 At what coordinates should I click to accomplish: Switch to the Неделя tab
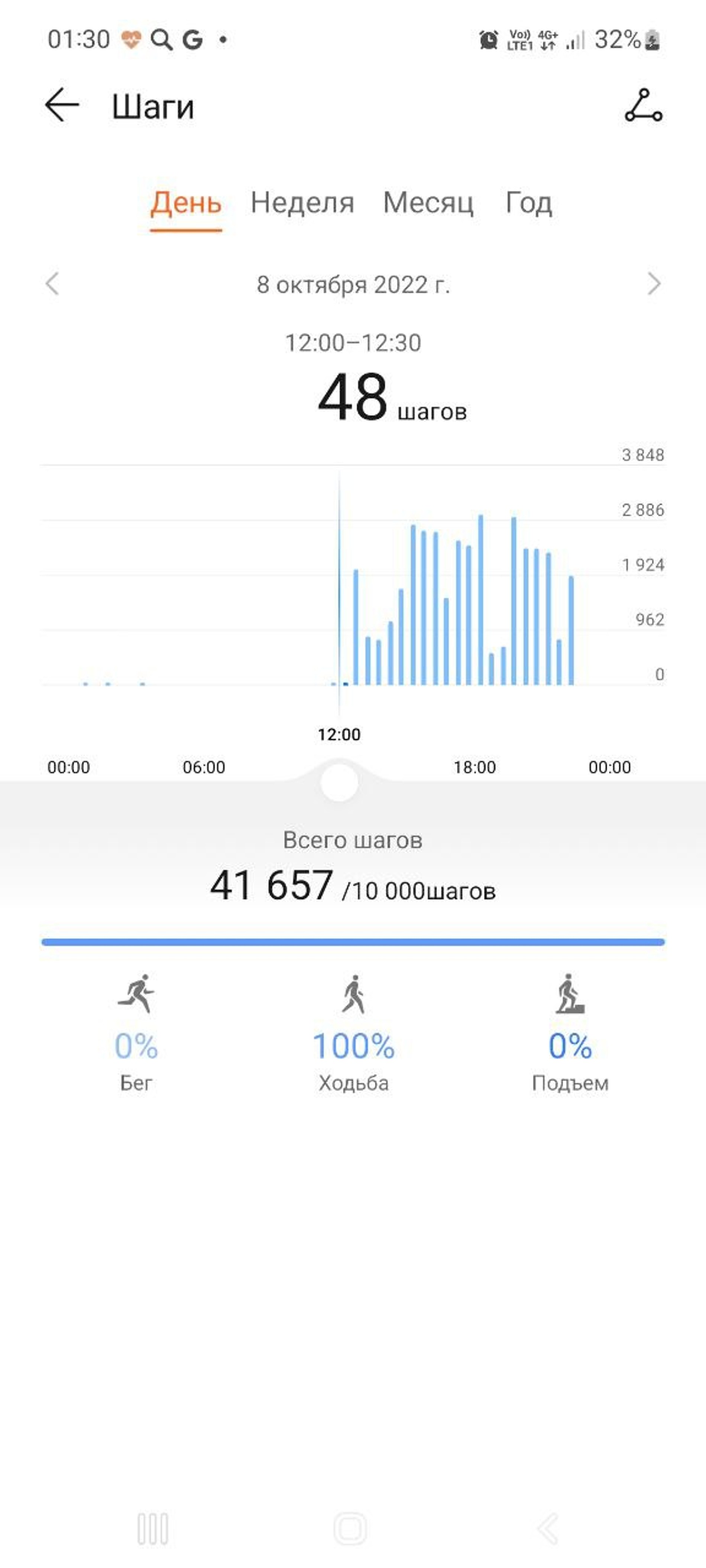coord(302,203)
